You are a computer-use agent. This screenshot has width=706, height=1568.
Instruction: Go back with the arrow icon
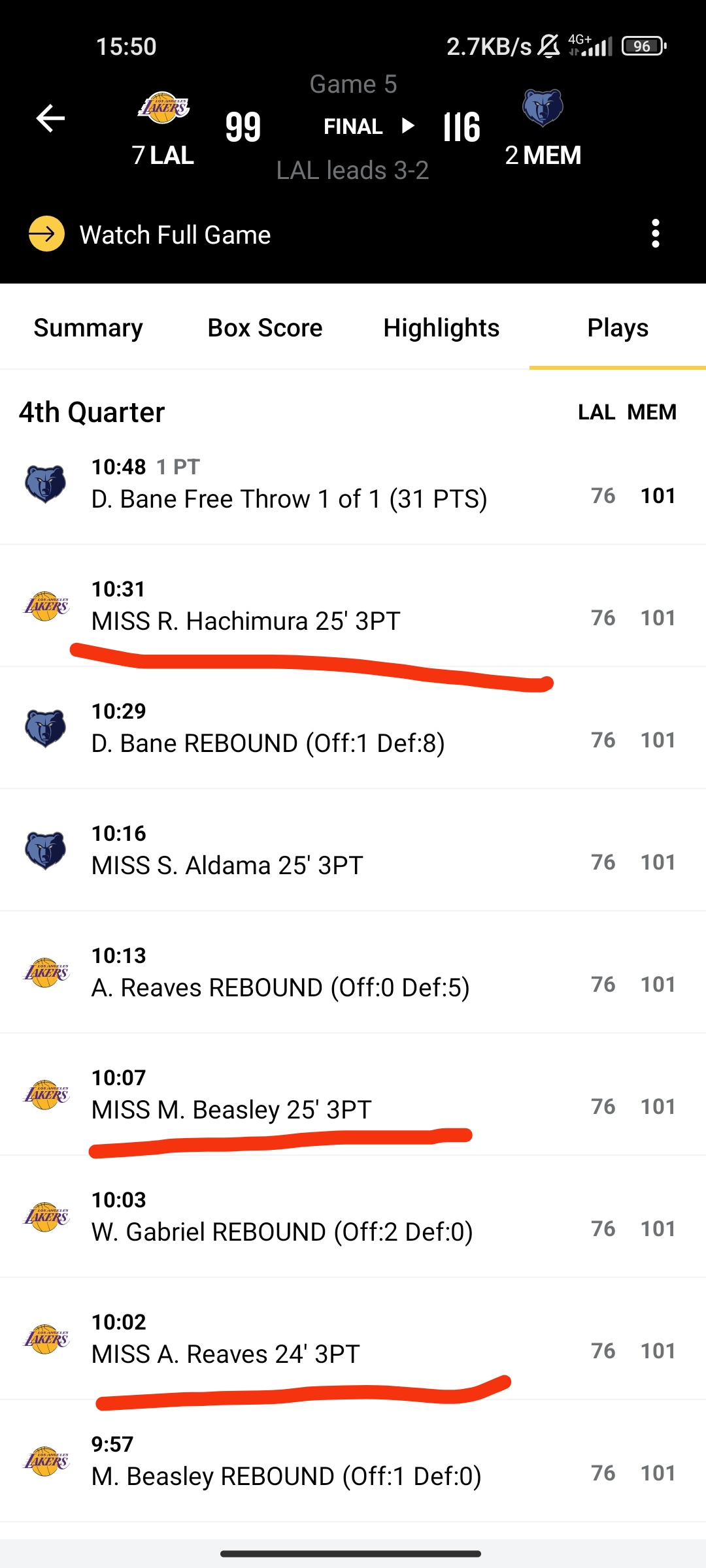pos(50,118)
